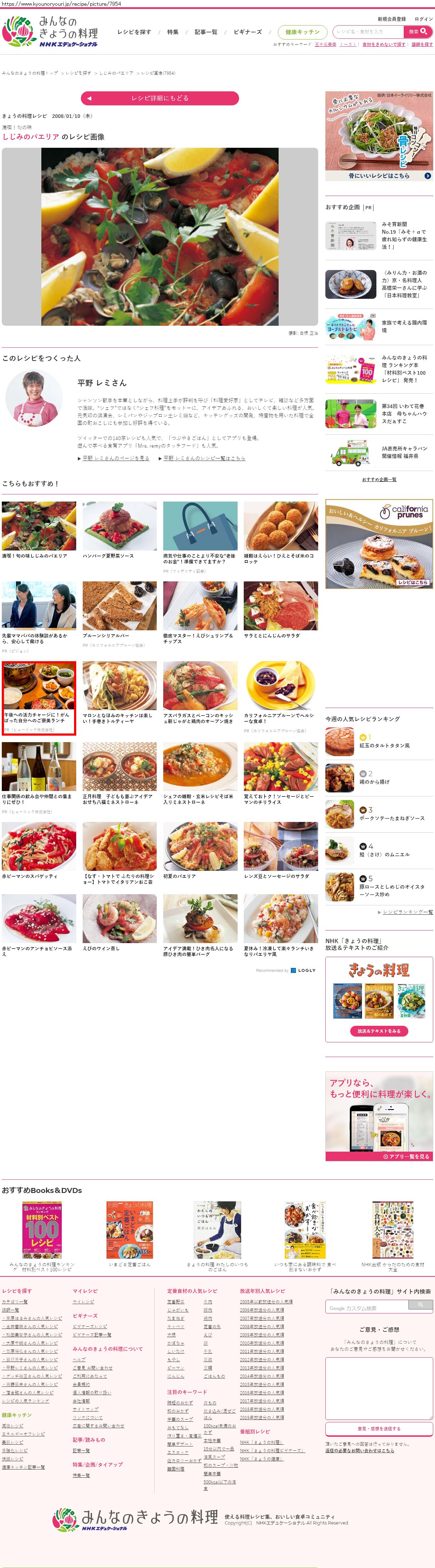Open the レシピランキング一覧 link
The width and height of the screenshot is (435, 1568).
click(x=408, y=912)
